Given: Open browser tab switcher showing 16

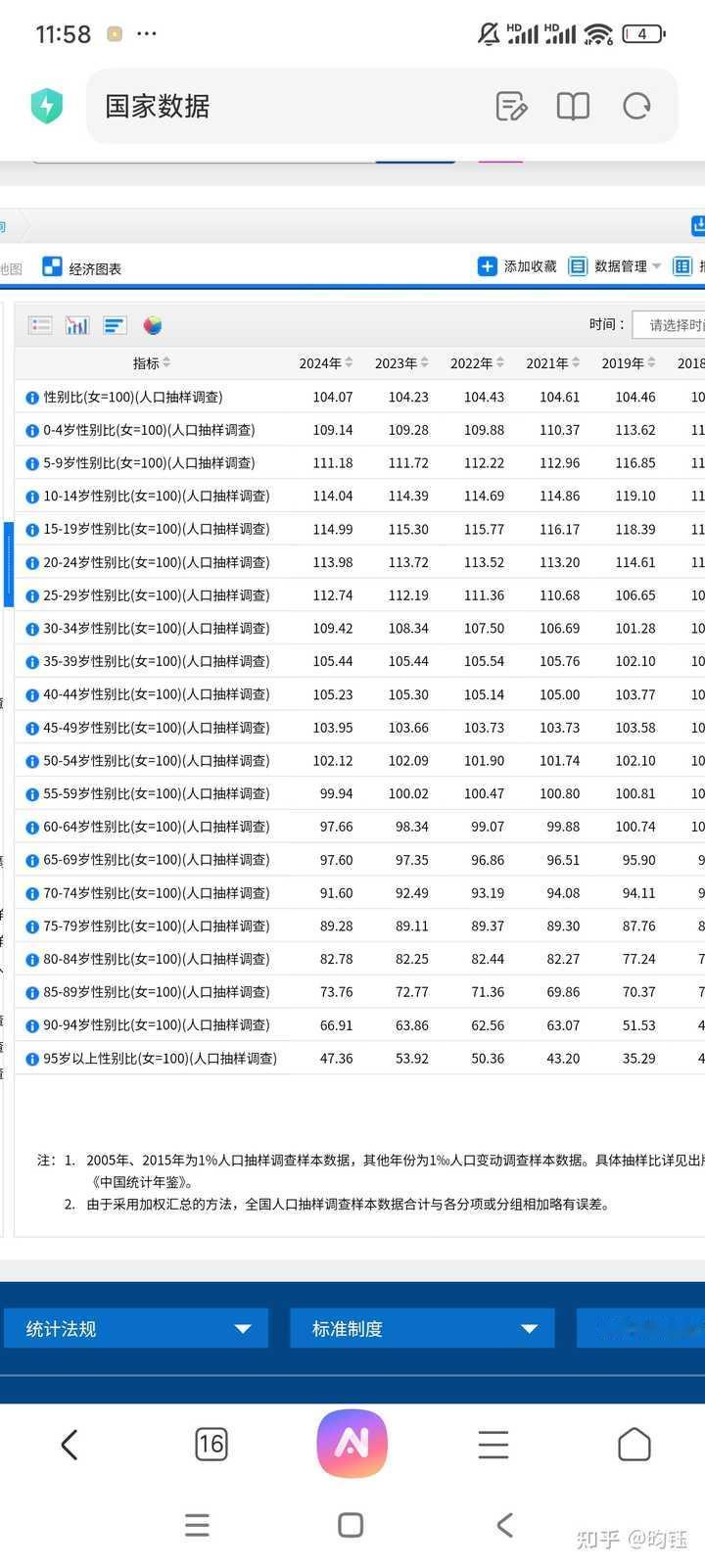Looking at the screenshot, I should [x=211, y=1444].
